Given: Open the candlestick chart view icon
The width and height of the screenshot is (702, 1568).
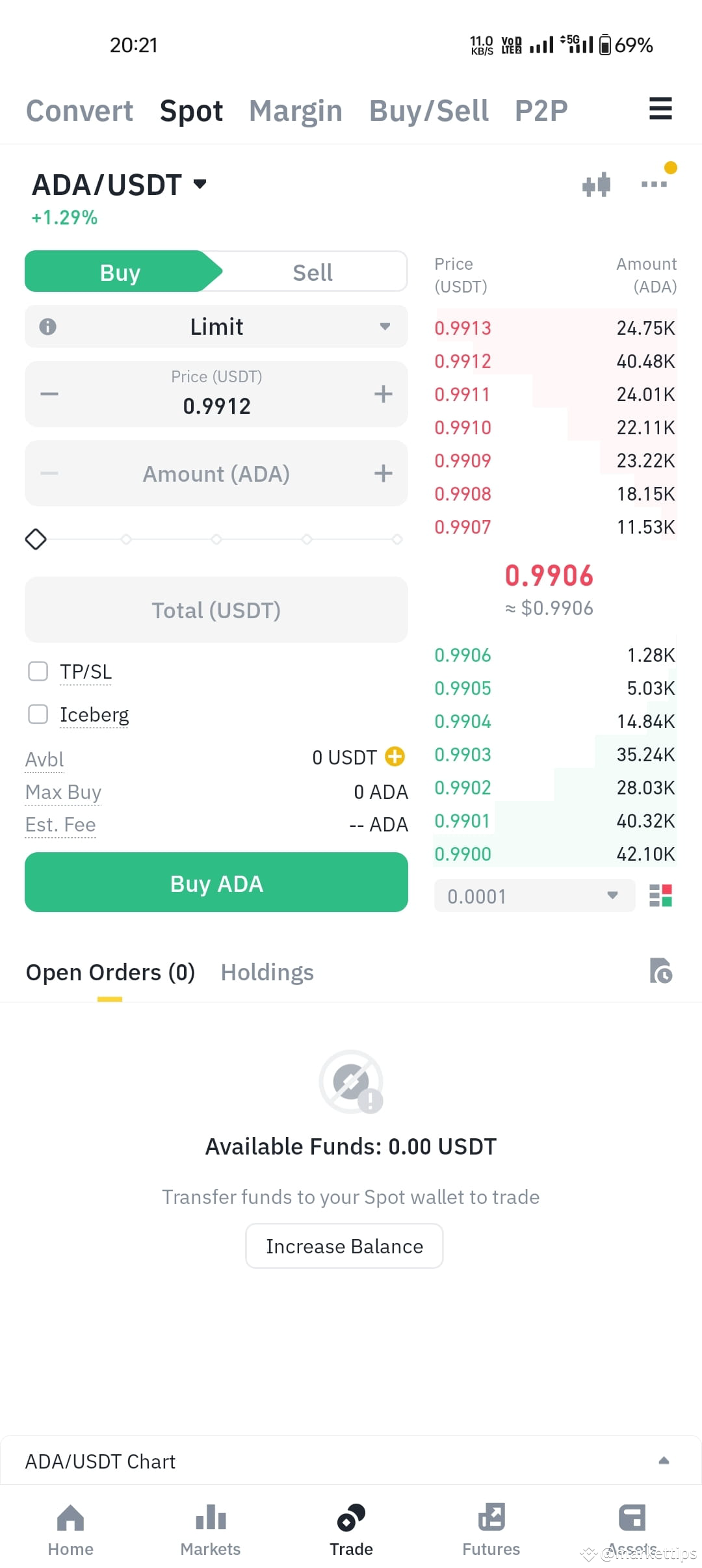Looking at the screenshot, I should point(595,184).
